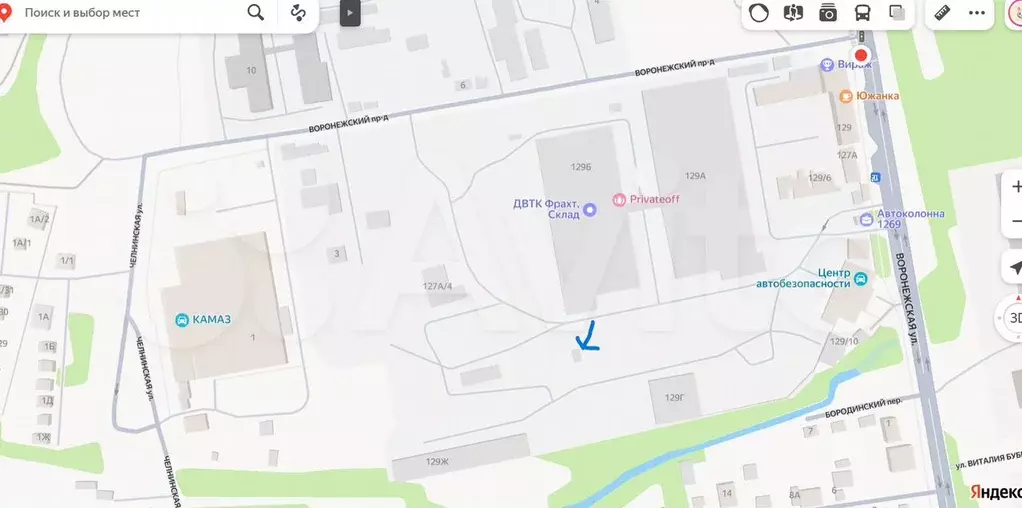
Task: Open the map layers selector
Action: [x=897, y=13]
